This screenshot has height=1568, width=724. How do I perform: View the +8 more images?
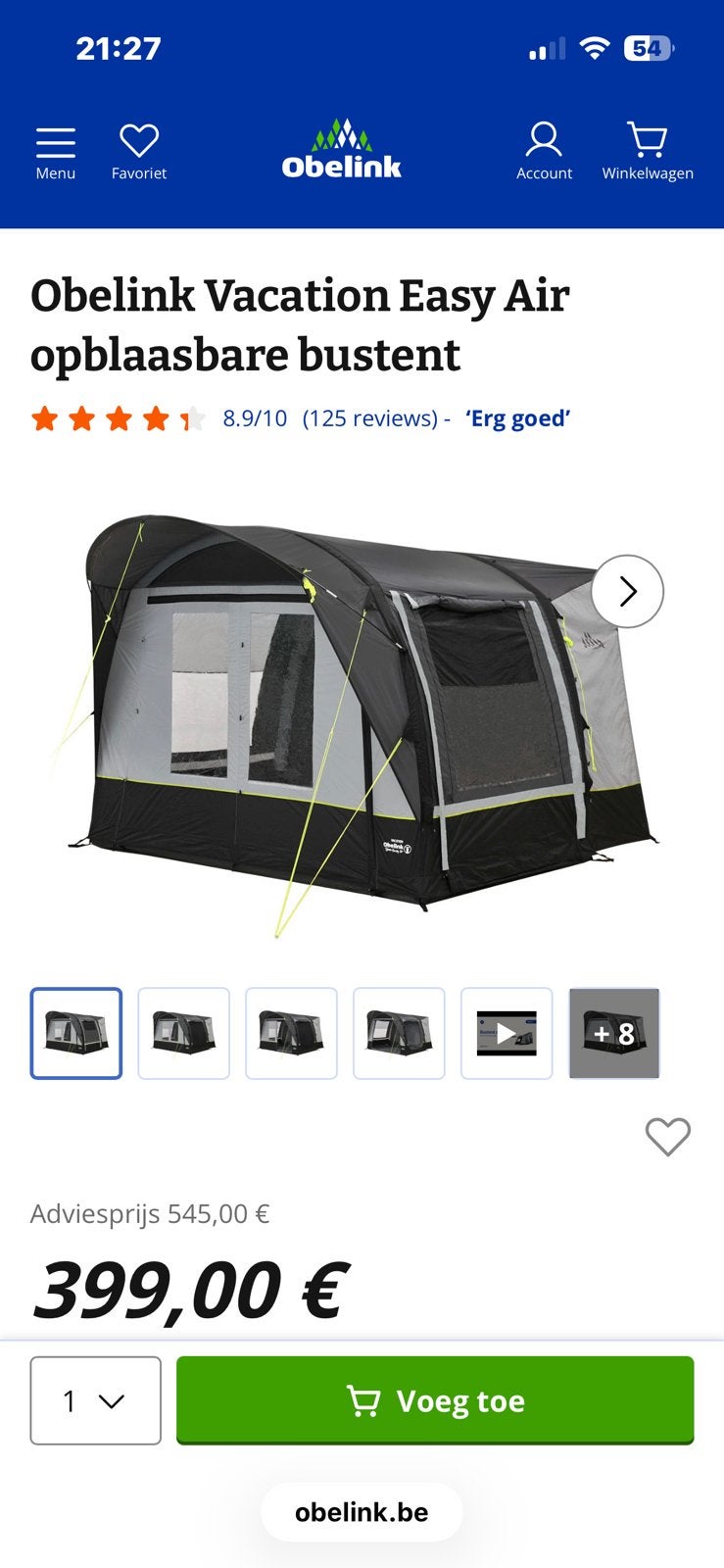point(614,1033)
